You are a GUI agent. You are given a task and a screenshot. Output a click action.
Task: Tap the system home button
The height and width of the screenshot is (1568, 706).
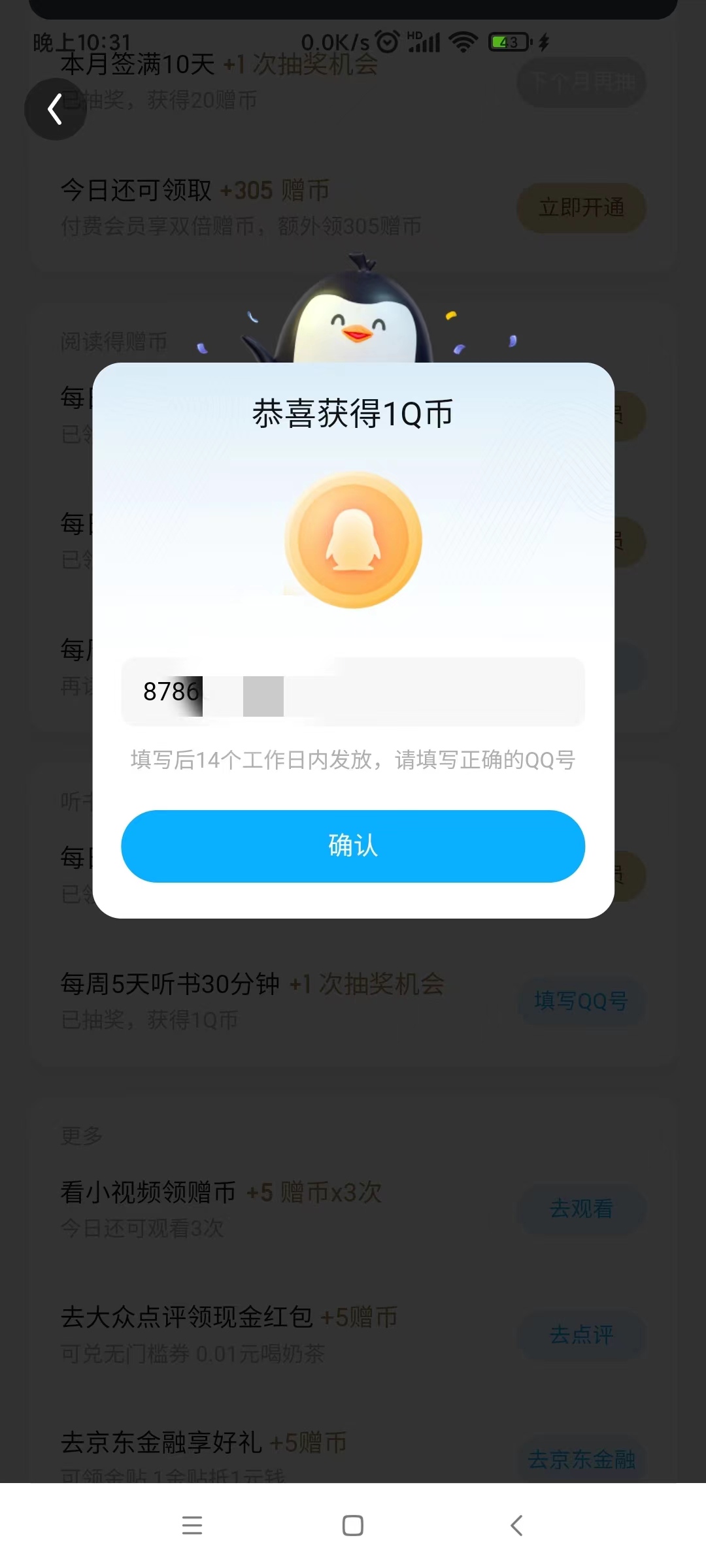point(353,1526)
